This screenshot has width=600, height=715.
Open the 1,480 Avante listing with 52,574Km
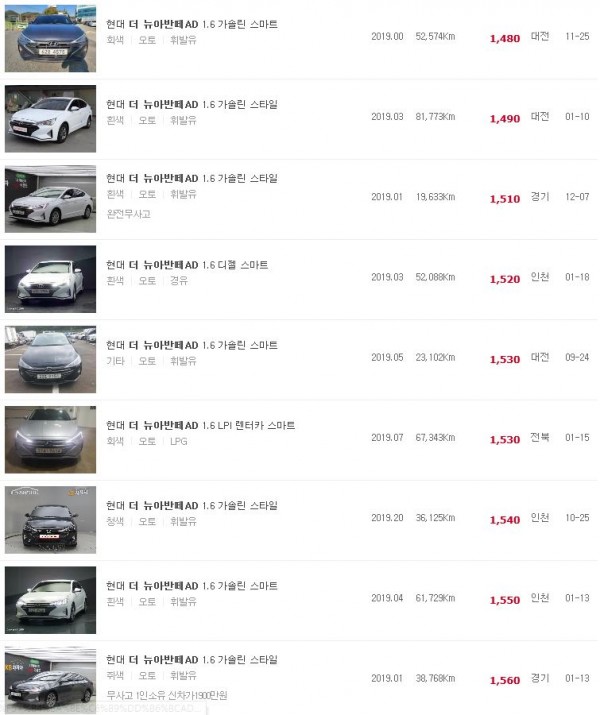click(192, 23)
